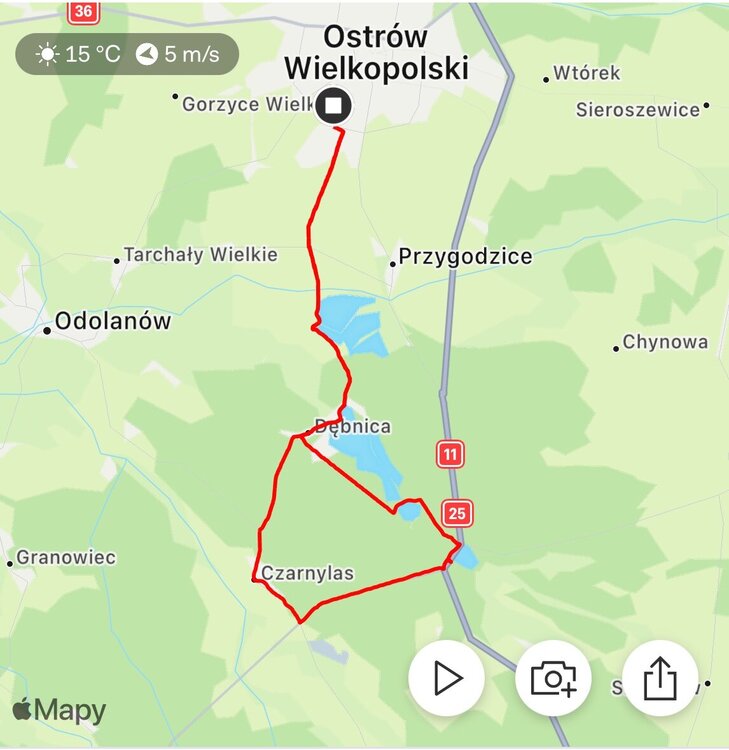The image size is (729, 750).
Task: Add a photo with the camera button
Action: click(553, 679)
